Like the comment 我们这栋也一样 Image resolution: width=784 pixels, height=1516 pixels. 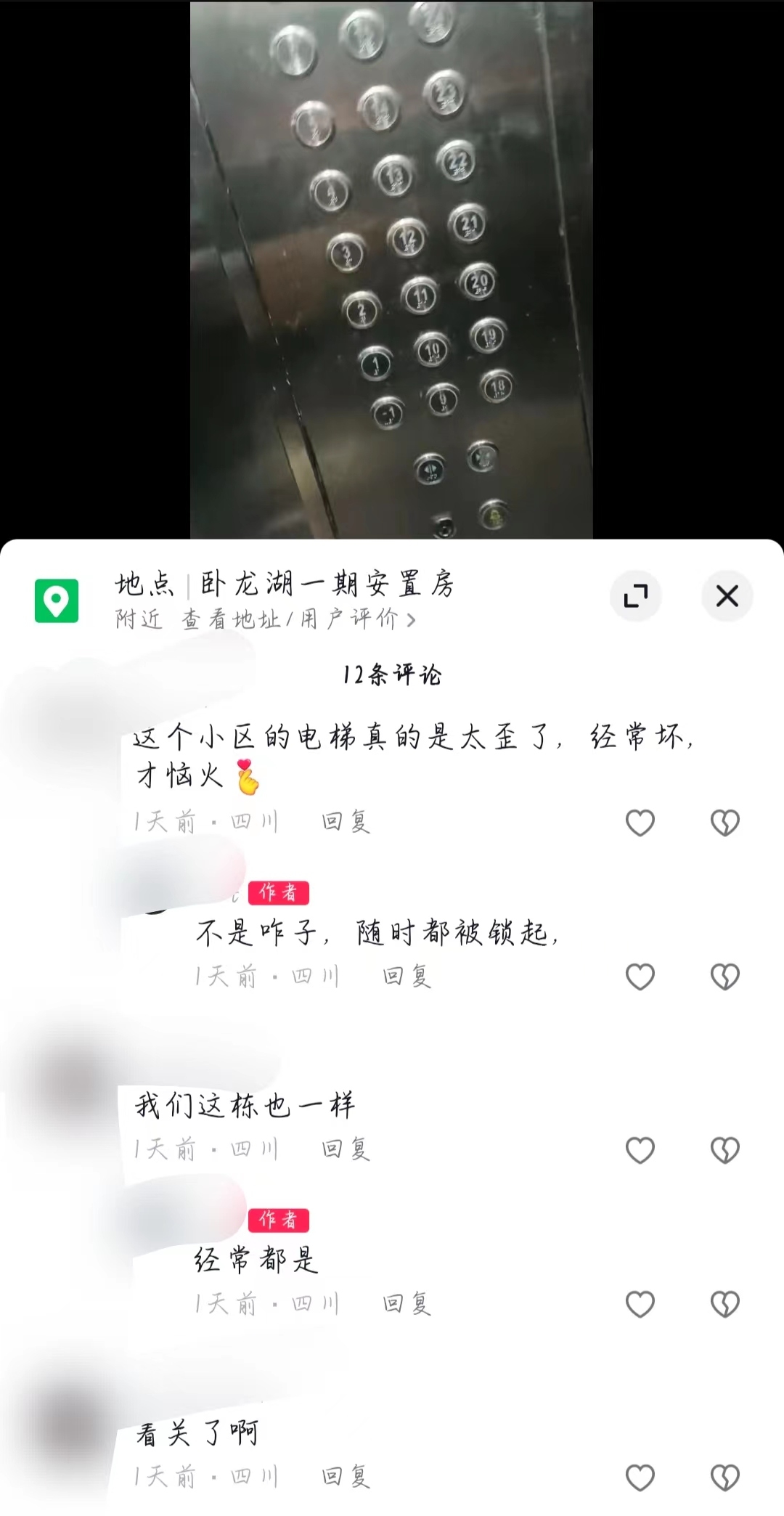[640, 1150]
